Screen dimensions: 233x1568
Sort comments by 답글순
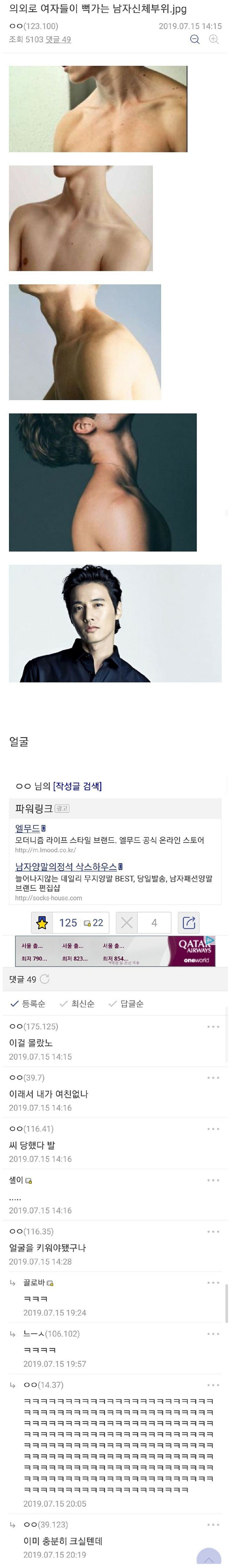tap(126, 1004)
